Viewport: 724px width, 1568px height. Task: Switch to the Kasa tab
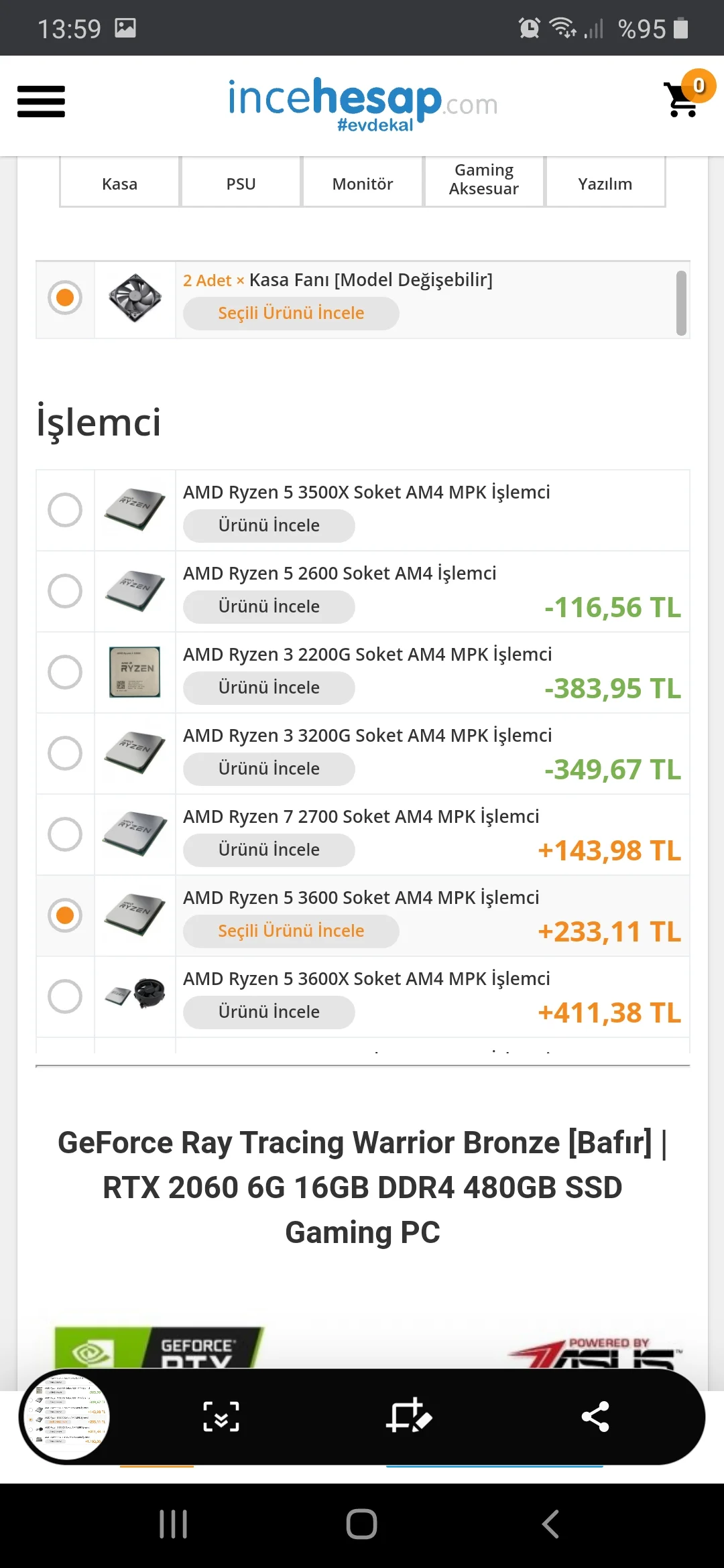point(119,184)
